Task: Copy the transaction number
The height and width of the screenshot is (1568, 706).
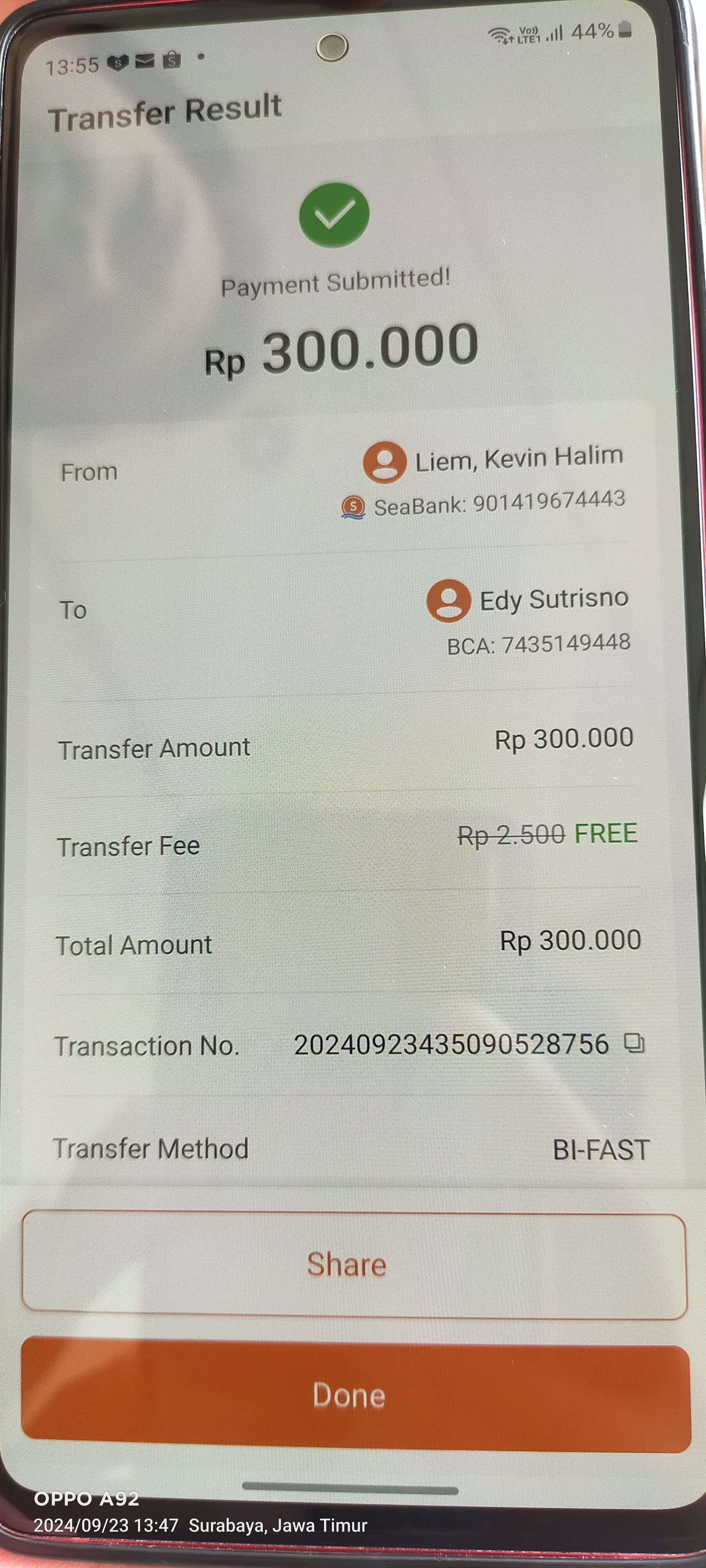Action: [x=634, y=1044]
